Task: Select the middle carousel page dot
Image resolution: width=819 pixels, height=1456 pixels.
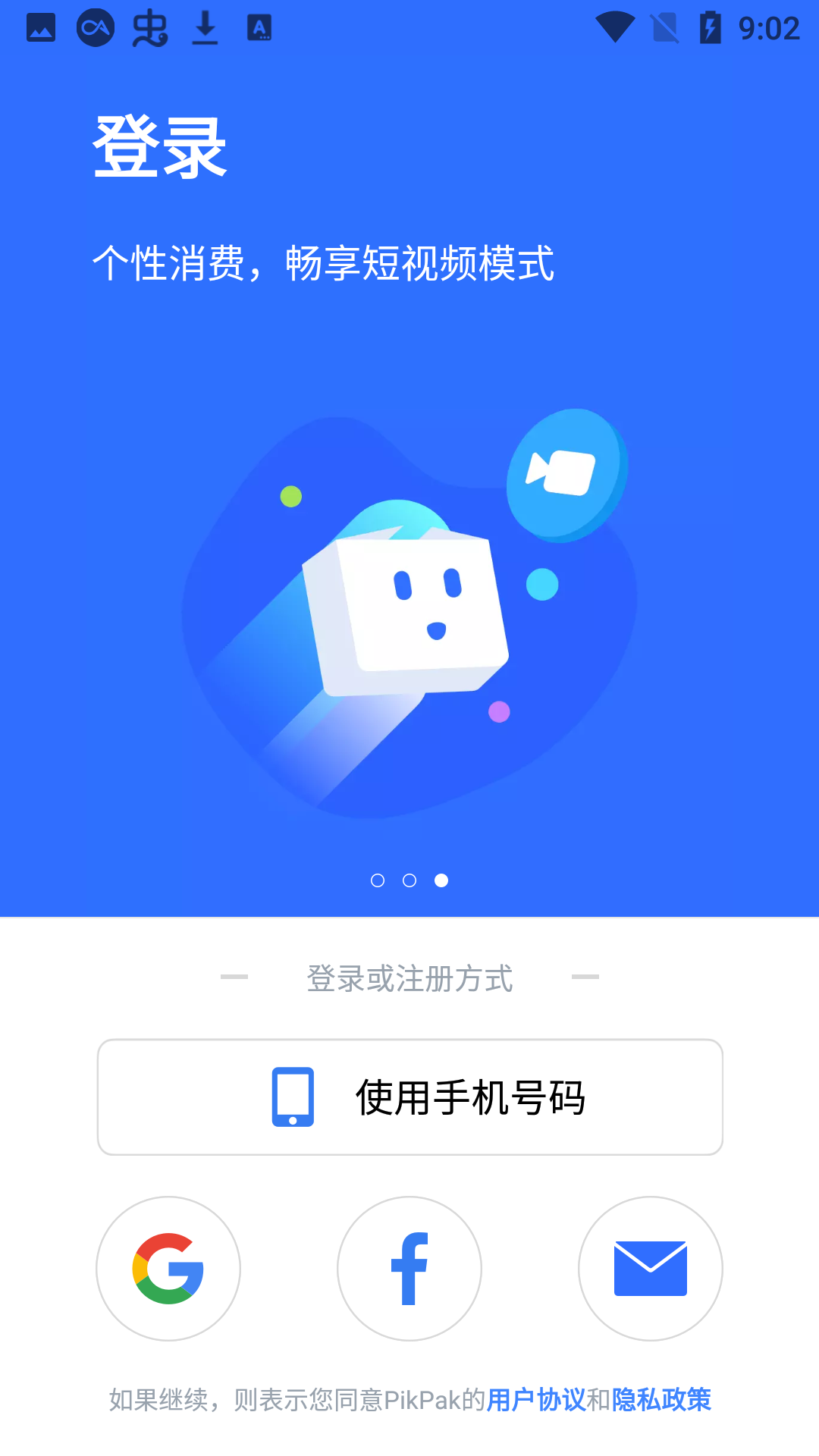Action: [x=410, y=880]
